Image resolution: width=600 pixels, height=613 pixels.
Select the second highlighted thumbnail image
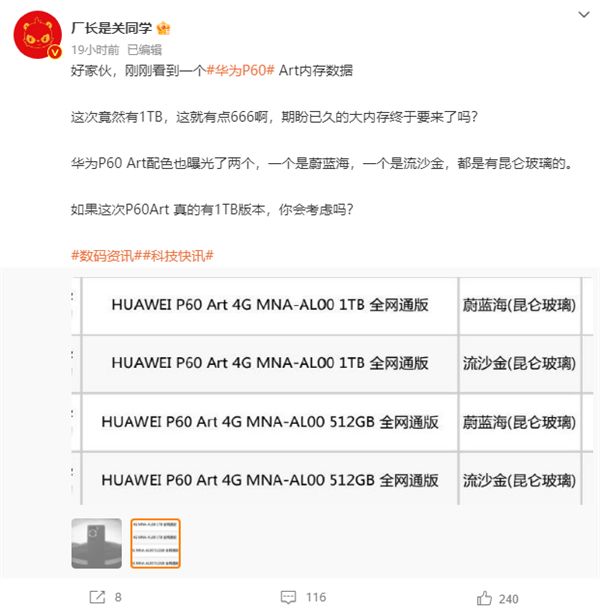155,544
